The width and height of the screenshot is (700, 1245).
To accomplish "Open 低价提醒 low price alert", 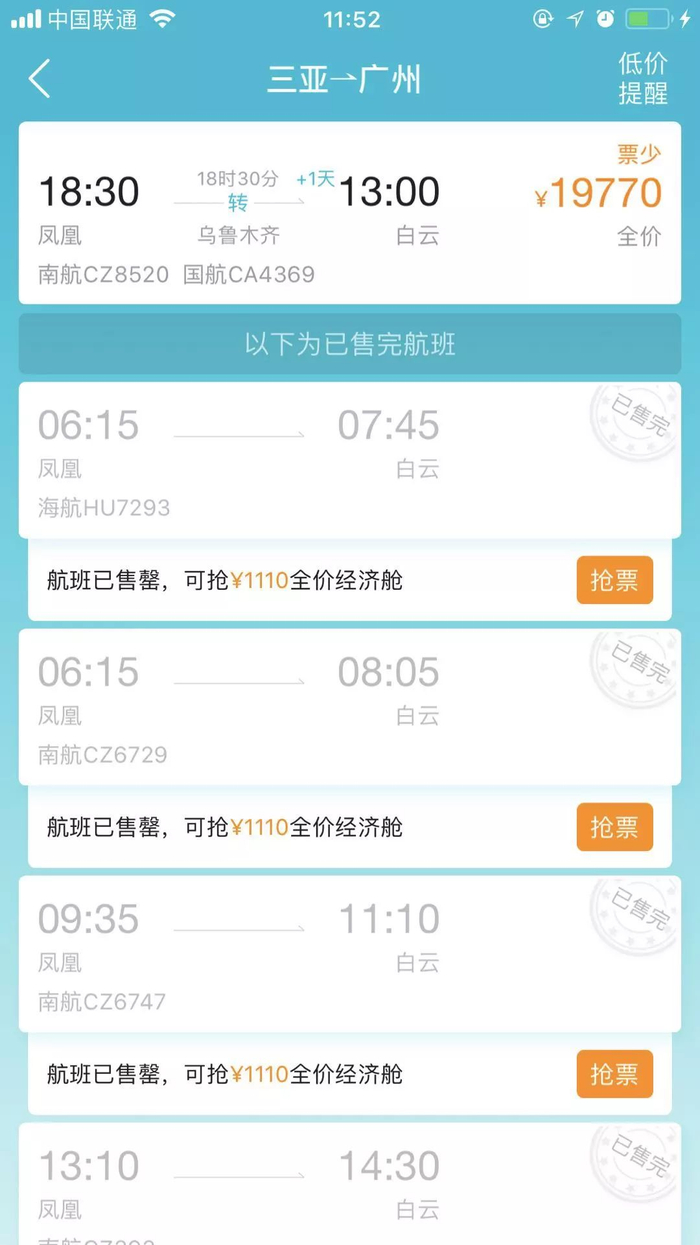I will pos(642,78).
